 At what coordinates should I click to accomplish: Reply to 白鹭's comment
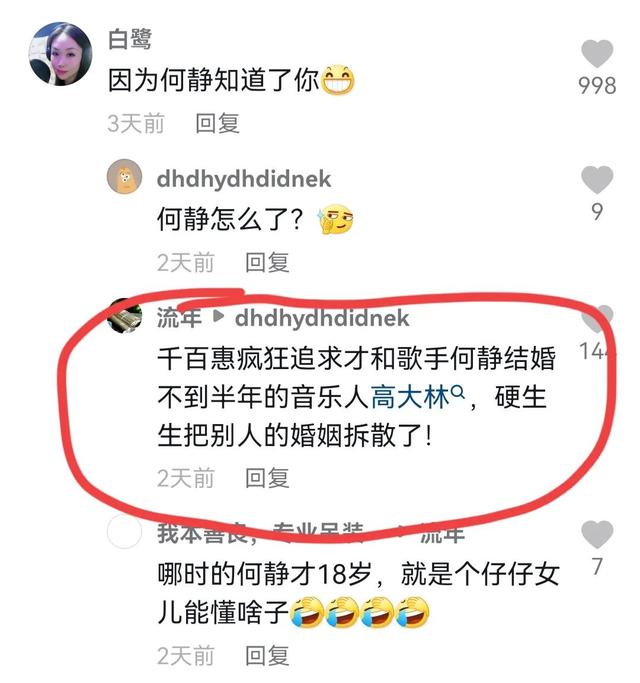217,123
